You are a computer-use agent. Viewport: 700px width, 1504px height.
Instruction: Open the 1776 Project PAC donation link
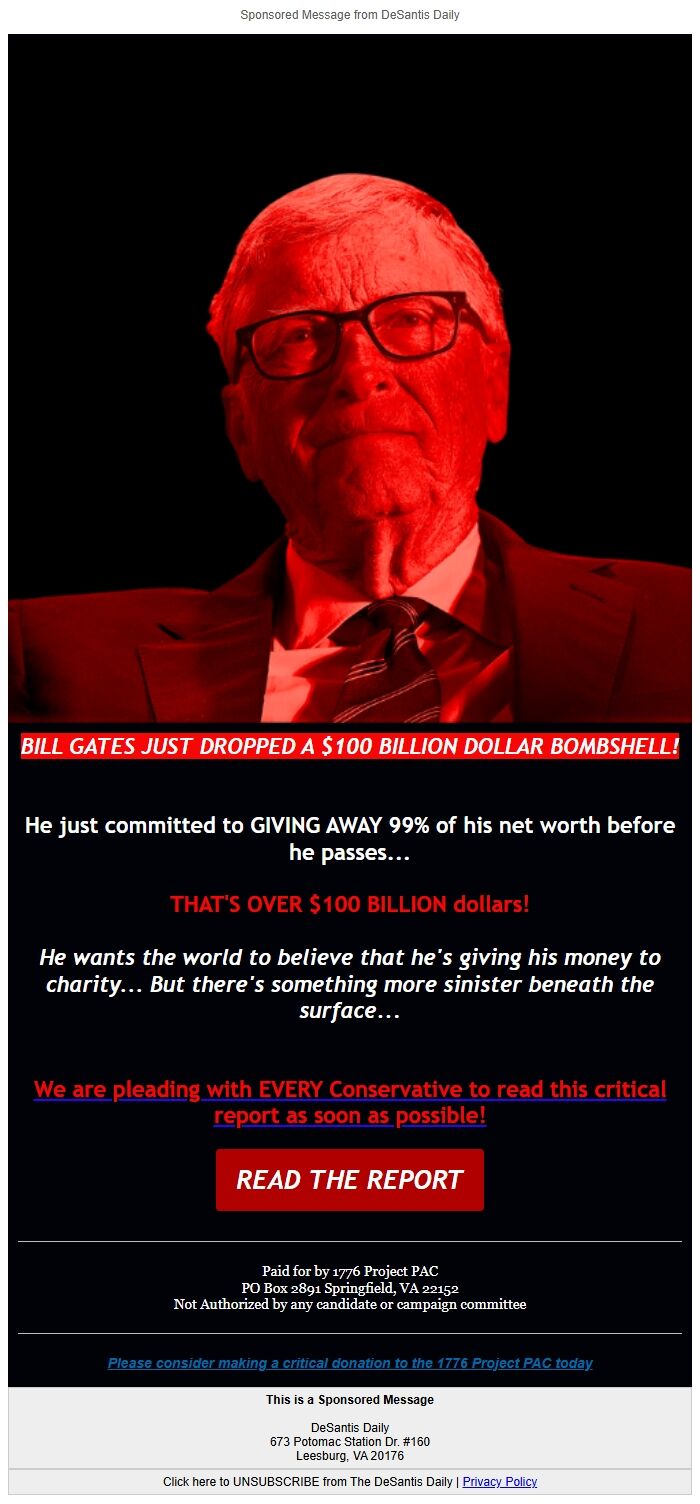(x=350, y=1363)
